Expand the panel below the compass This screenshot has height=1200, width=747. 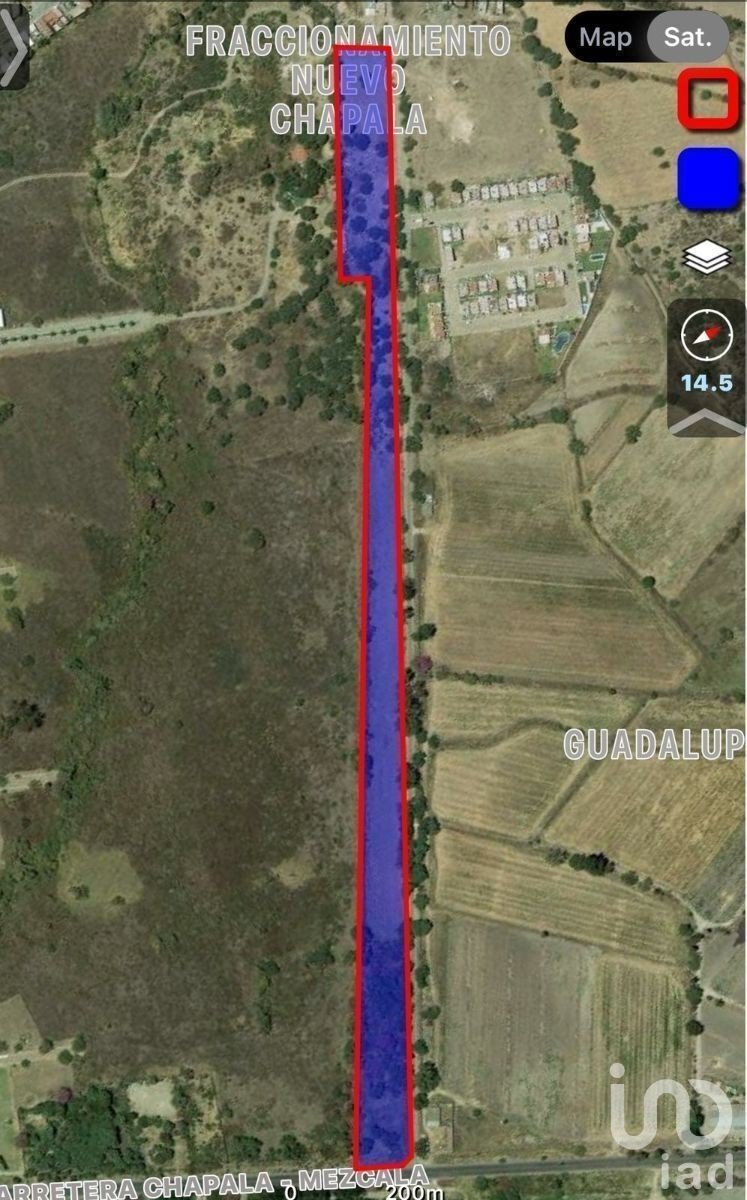point(706,421)
